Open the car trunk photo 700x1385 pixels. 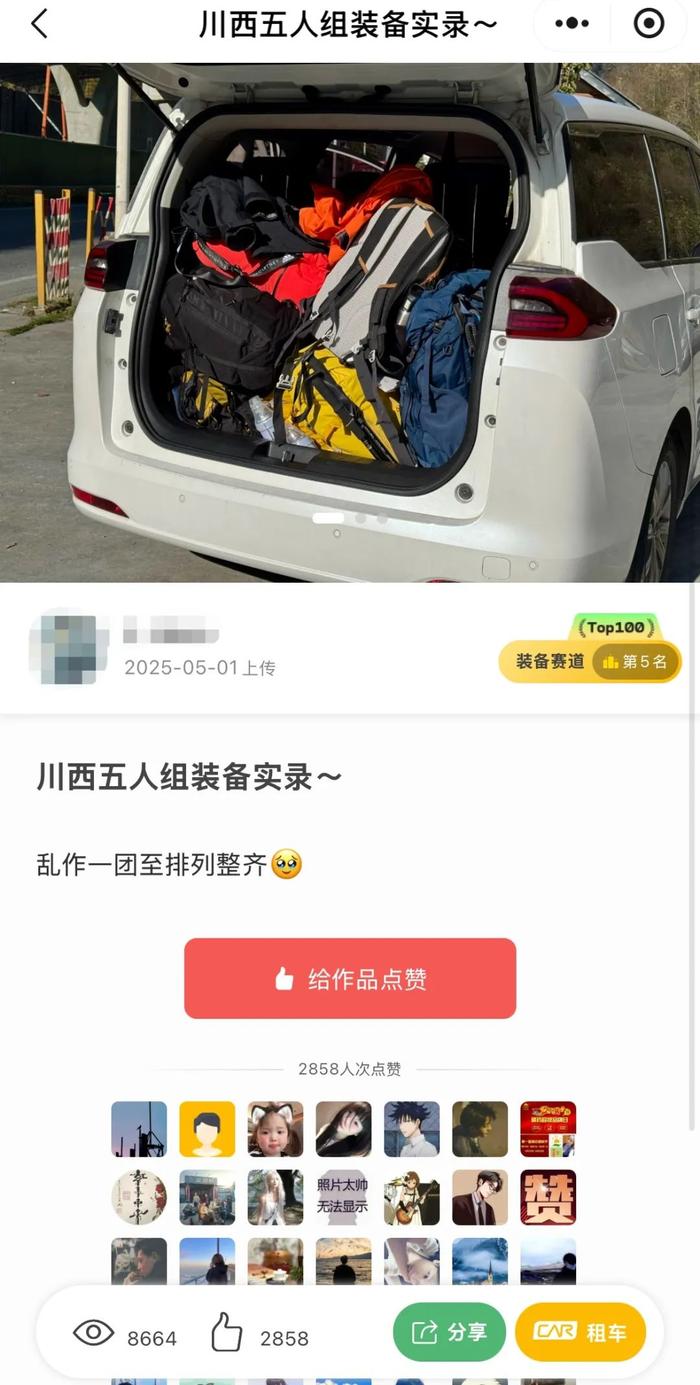[x=350, y=320]
